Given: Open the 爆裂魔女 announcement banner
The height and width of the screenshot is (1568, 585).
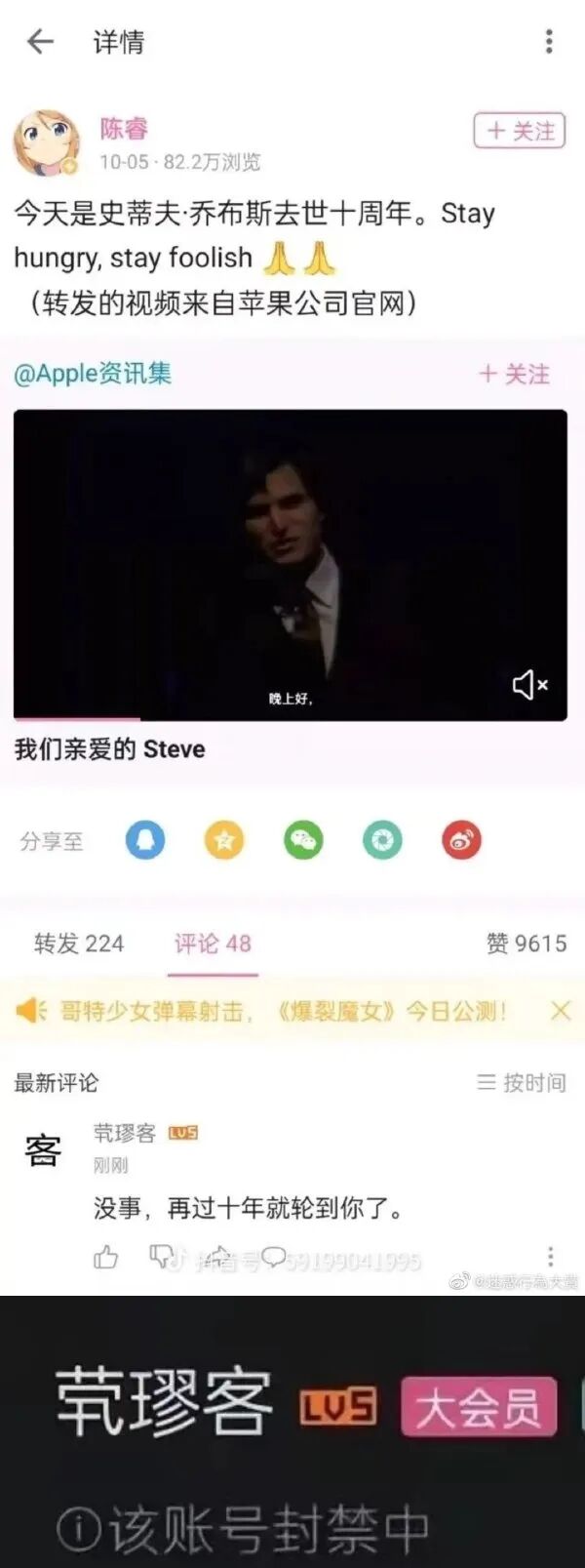Looking at the screenshot, I should 283,1011.
